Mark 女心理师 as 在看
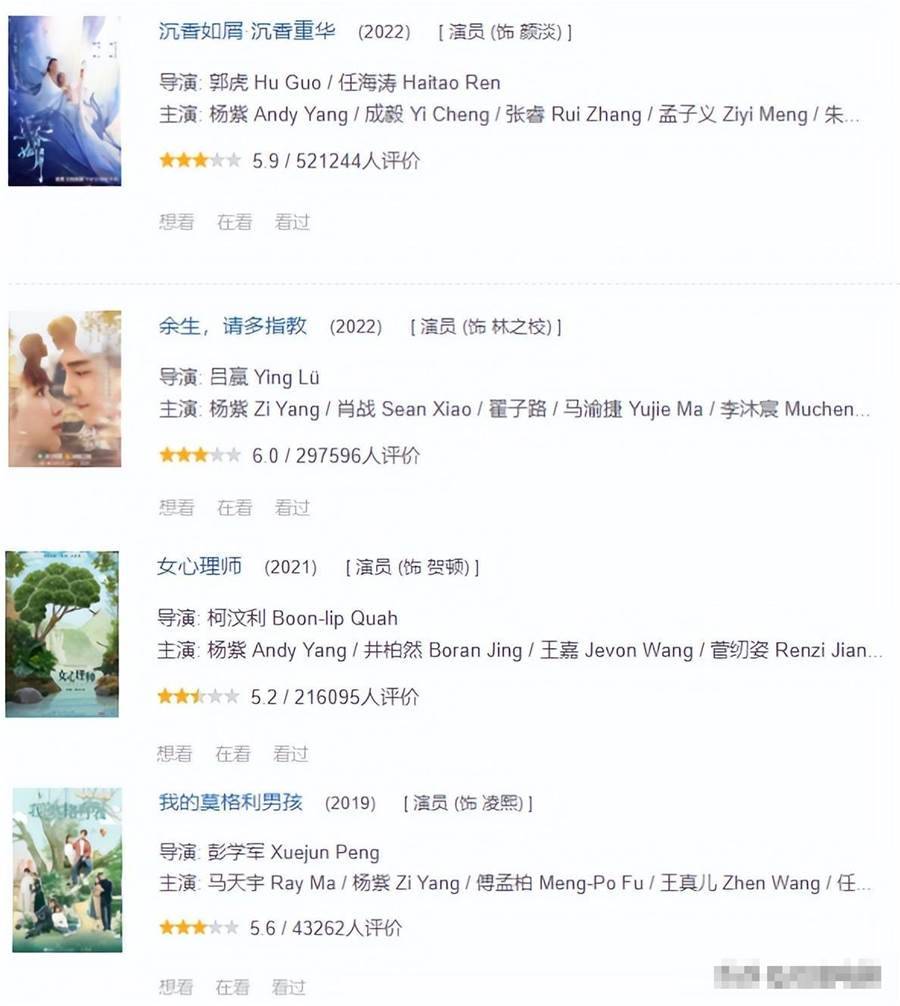Screen dimensions: 900x1006 tap(233, 753)
